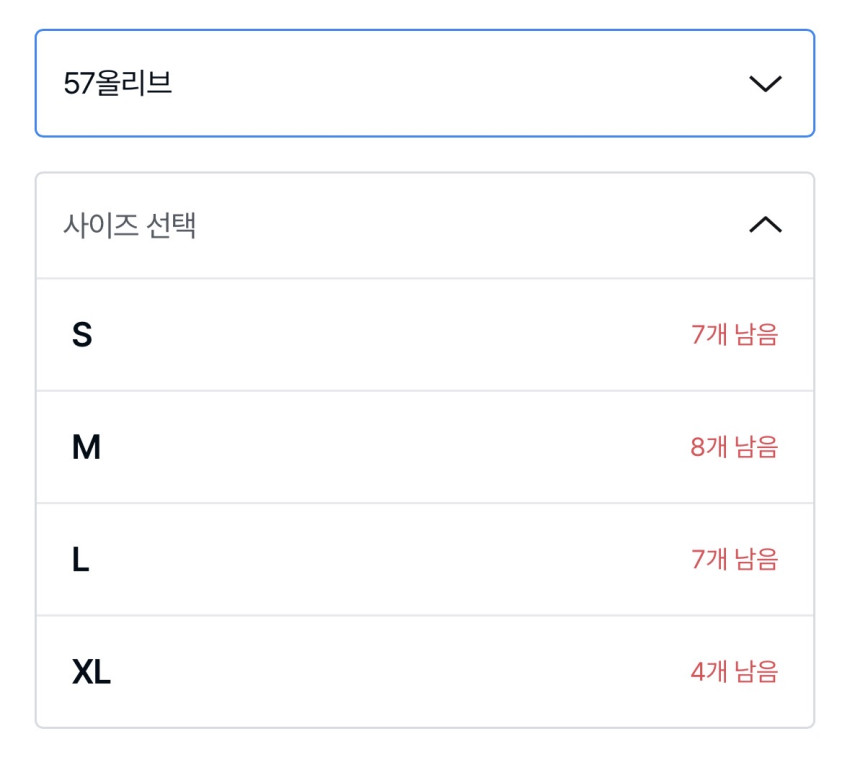Collapse the 사이즈 선택 size list
850x770 pixels.
click(x=424, y=226)
